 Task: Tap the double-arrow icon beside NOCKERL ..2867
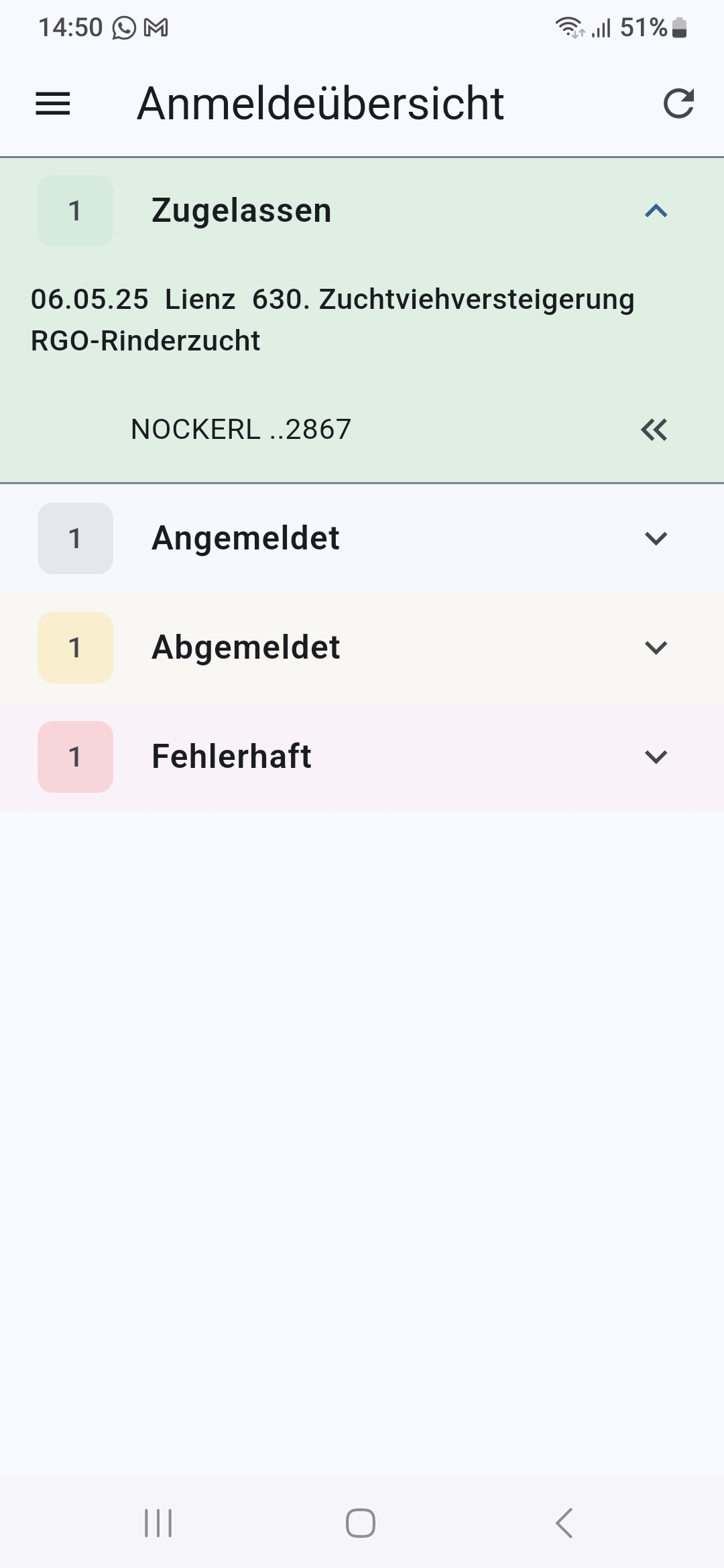[654, 430]
